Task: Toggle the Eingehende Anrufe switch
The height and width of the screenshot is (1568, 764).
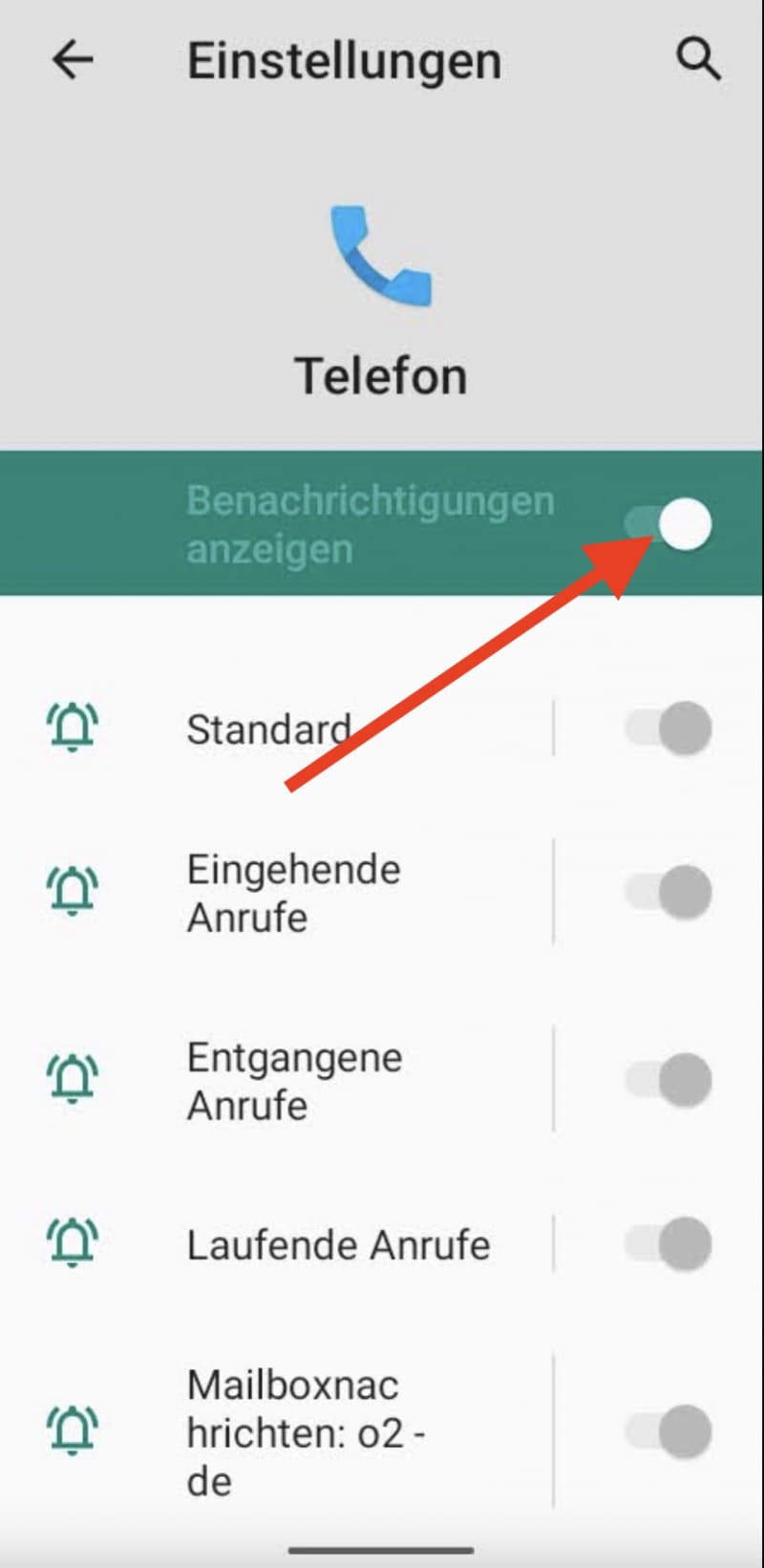Action: pyautogui.click(x=668, y=893)
